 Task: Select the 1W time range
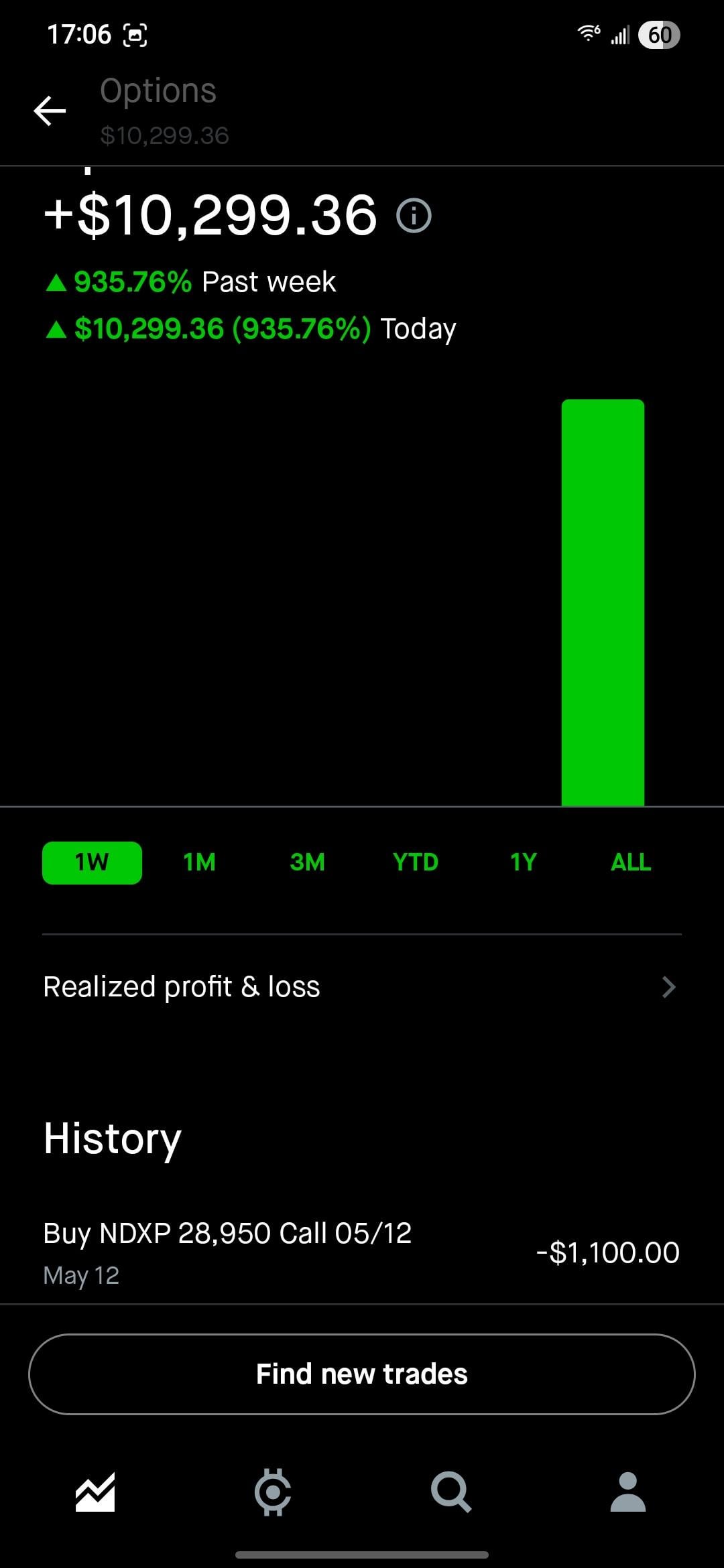92,862
